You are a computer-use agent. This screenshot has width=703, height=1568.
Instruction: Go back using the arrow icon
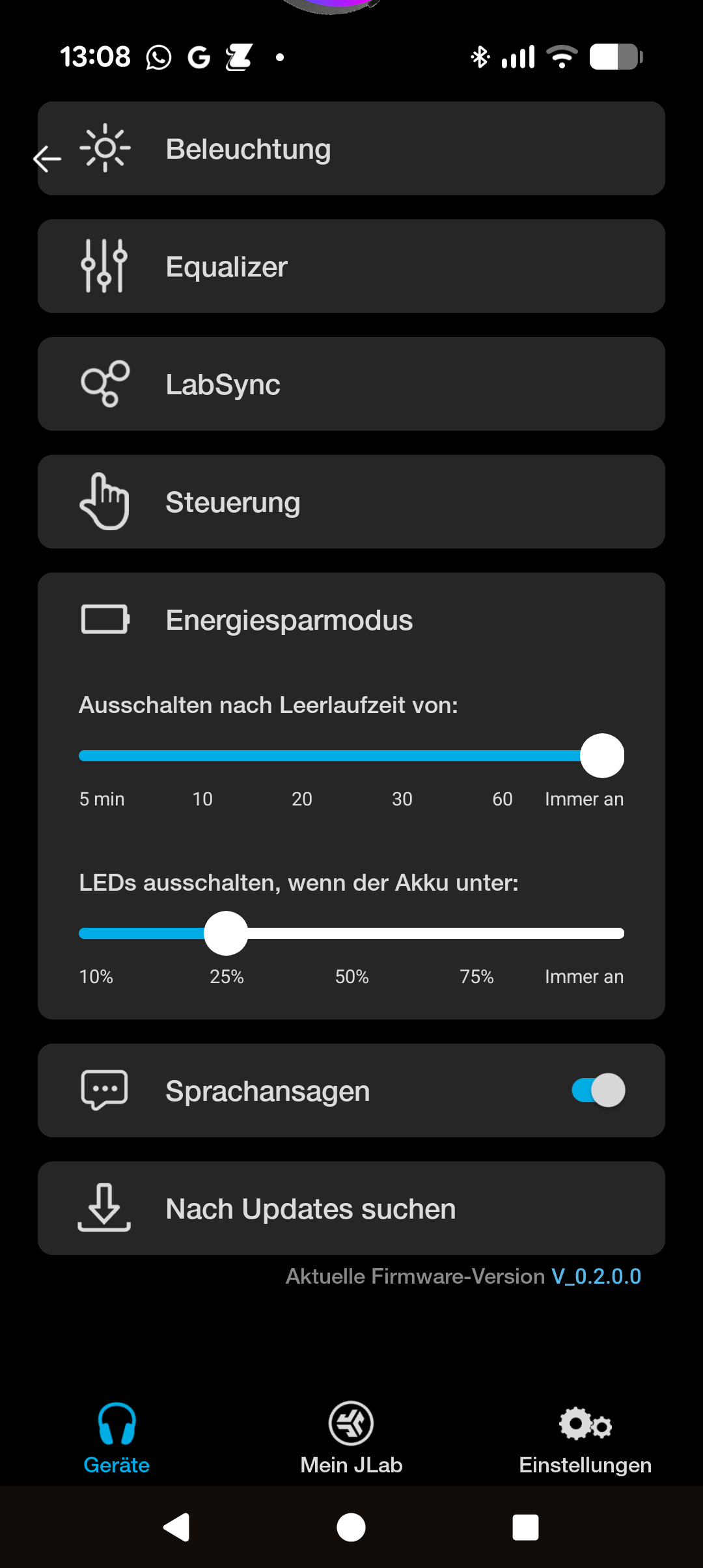(x=48, y=159)
